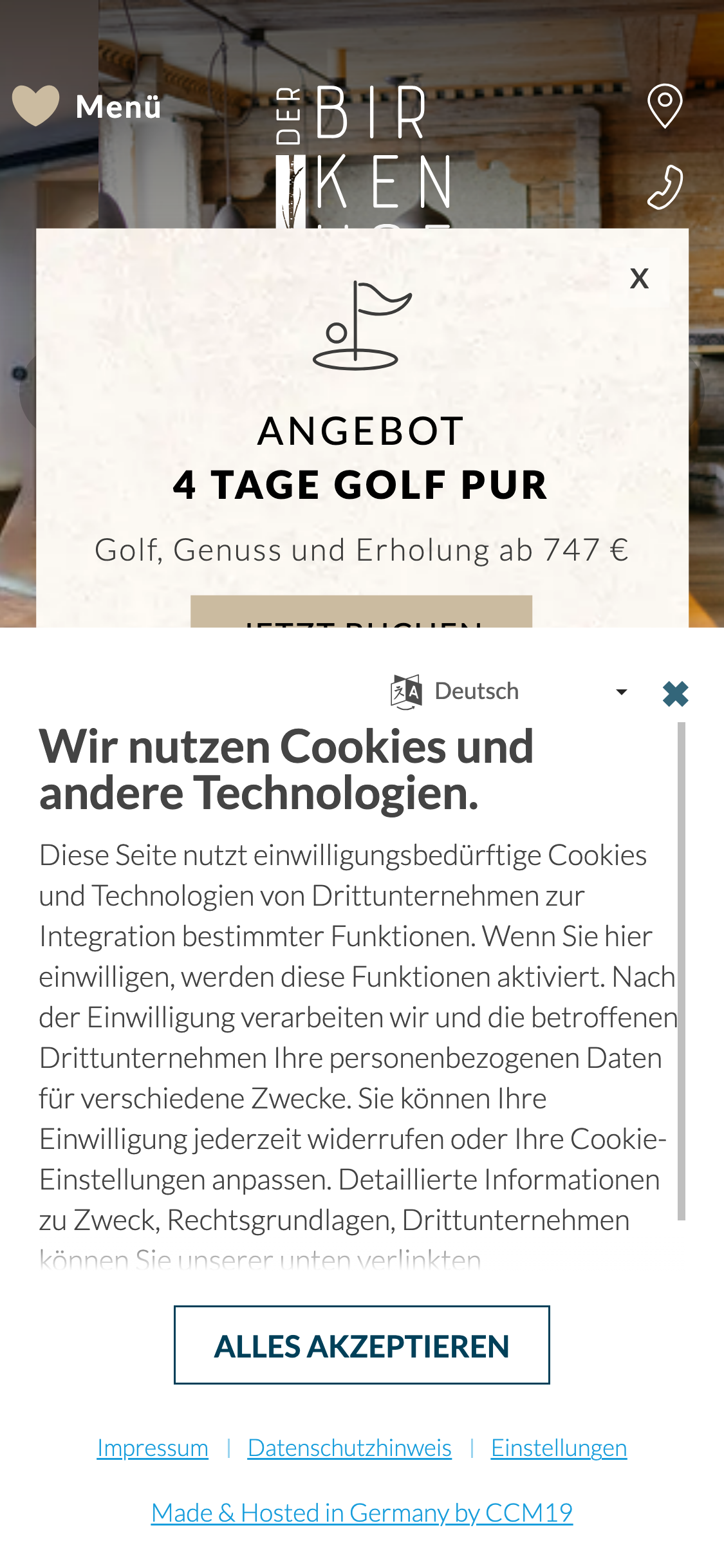Tap the phone call icon
Screen dimensions: 724x1568
(665, 187)
